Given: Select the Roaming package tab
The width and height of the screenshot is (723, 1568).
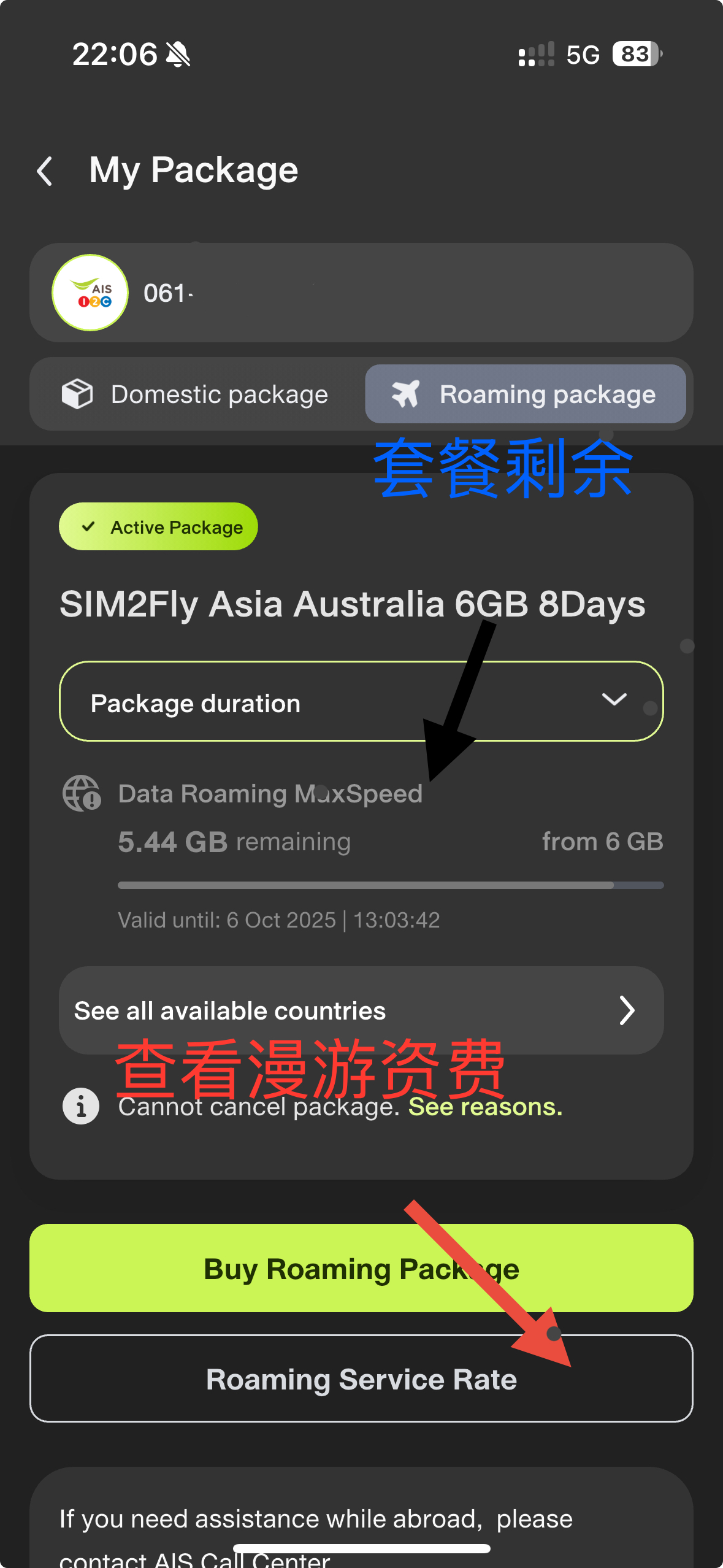Looking at the screenshot, I should pos(525,394).
